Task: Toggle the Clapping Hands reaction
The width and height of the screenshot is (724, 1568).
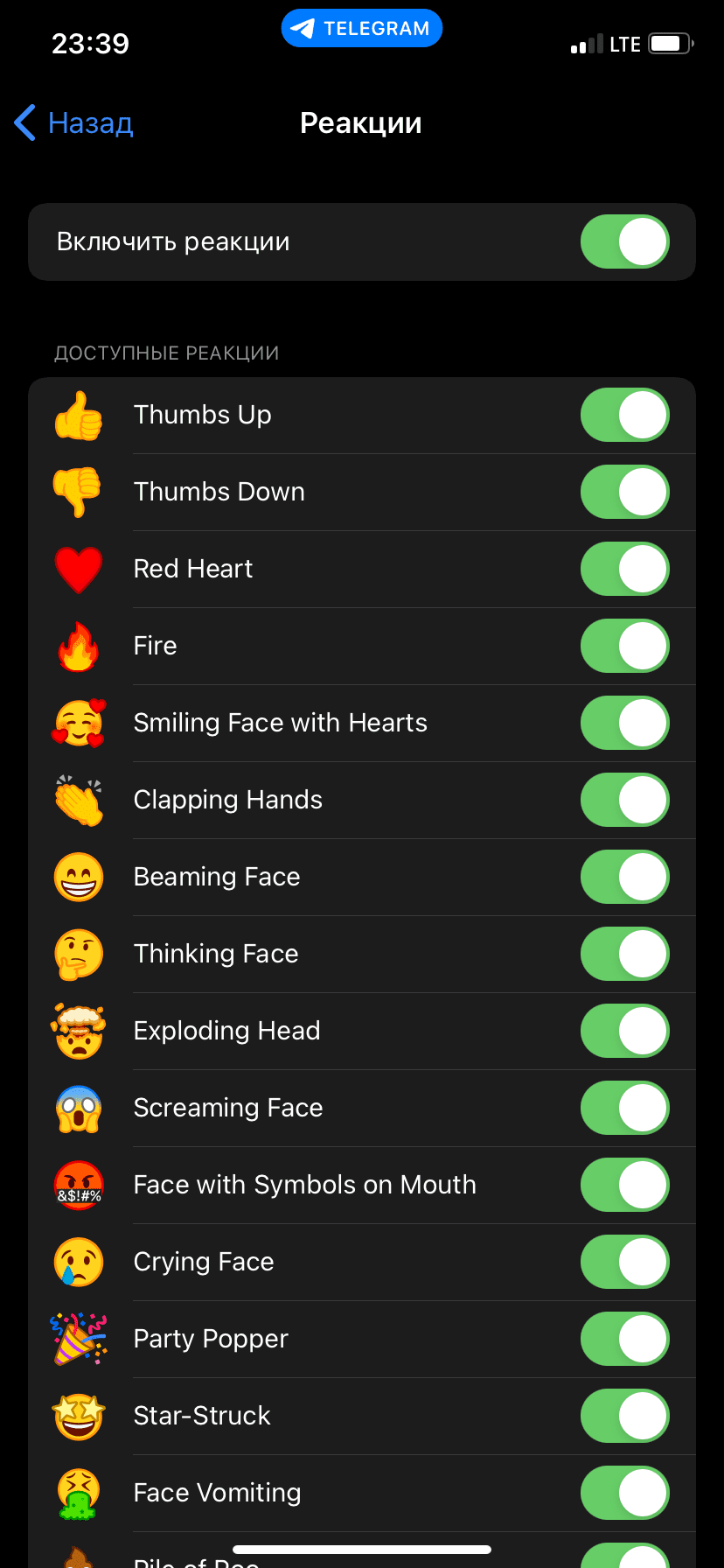Action: pos(624,800)
